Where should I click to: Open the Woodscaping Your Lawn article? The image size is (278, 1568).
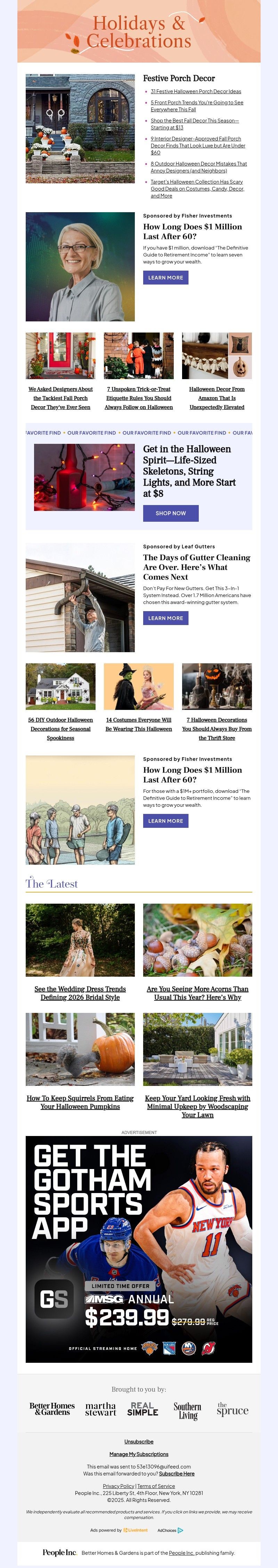pyautogui.click(x=197, y=1106)
